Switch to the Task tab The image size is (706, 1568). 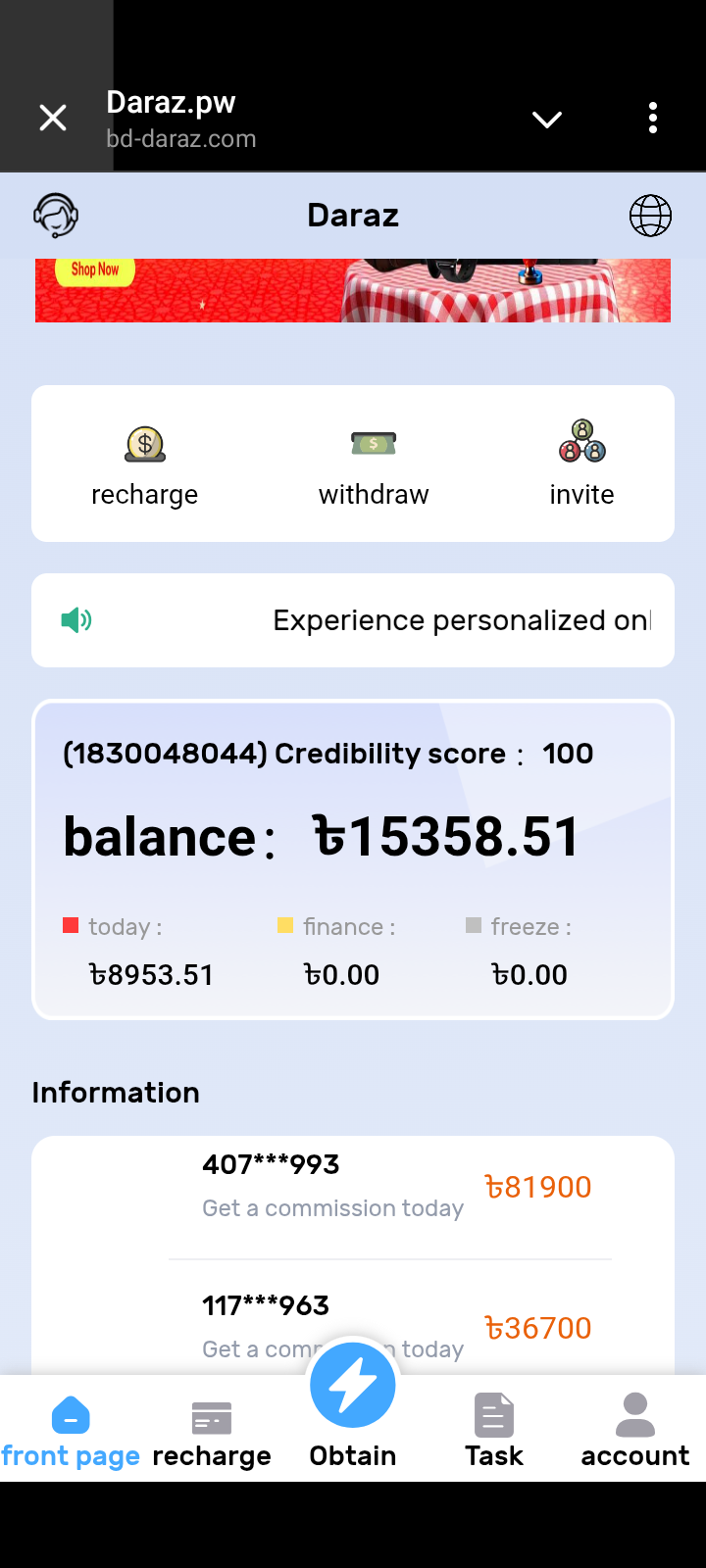(494, 1431)
